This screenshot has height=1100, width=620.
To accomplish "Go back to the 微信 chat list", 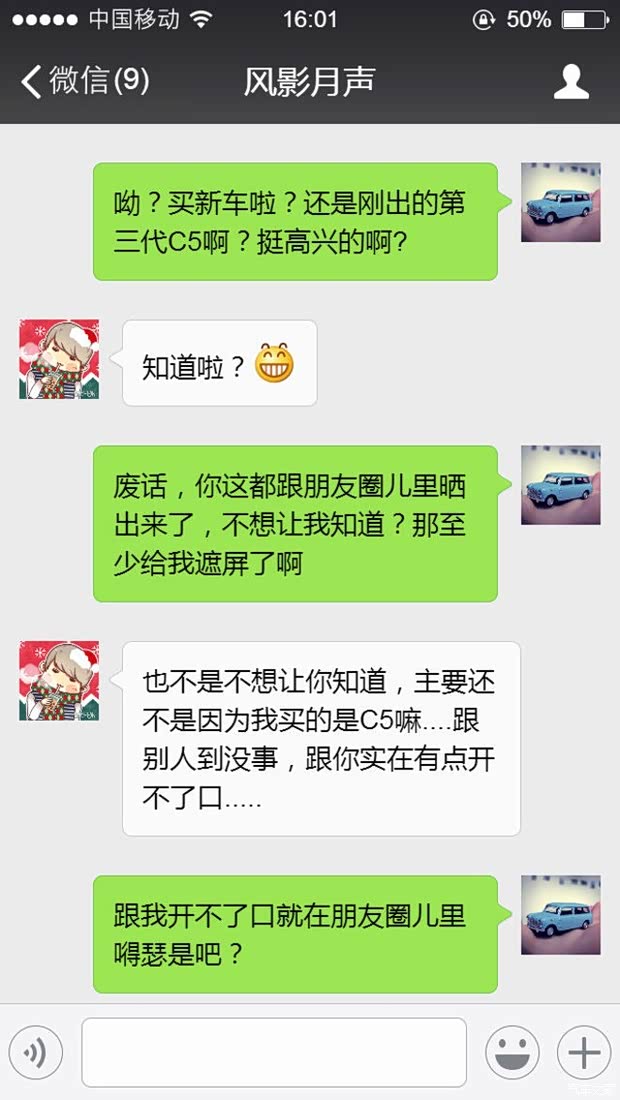I will click(x=85, y=81).
